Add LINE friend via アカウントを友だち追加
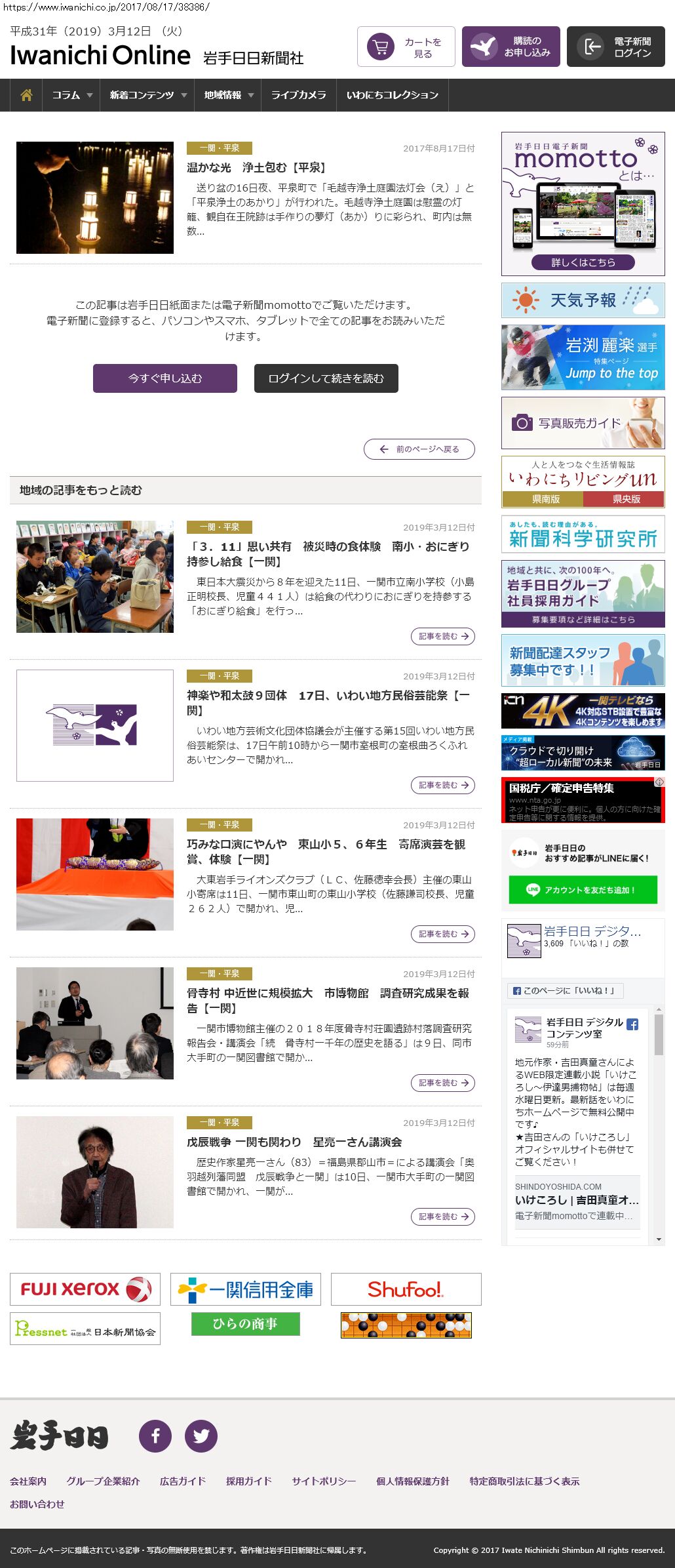Screen dimensions: 675x1568 (x=583, y=890)
